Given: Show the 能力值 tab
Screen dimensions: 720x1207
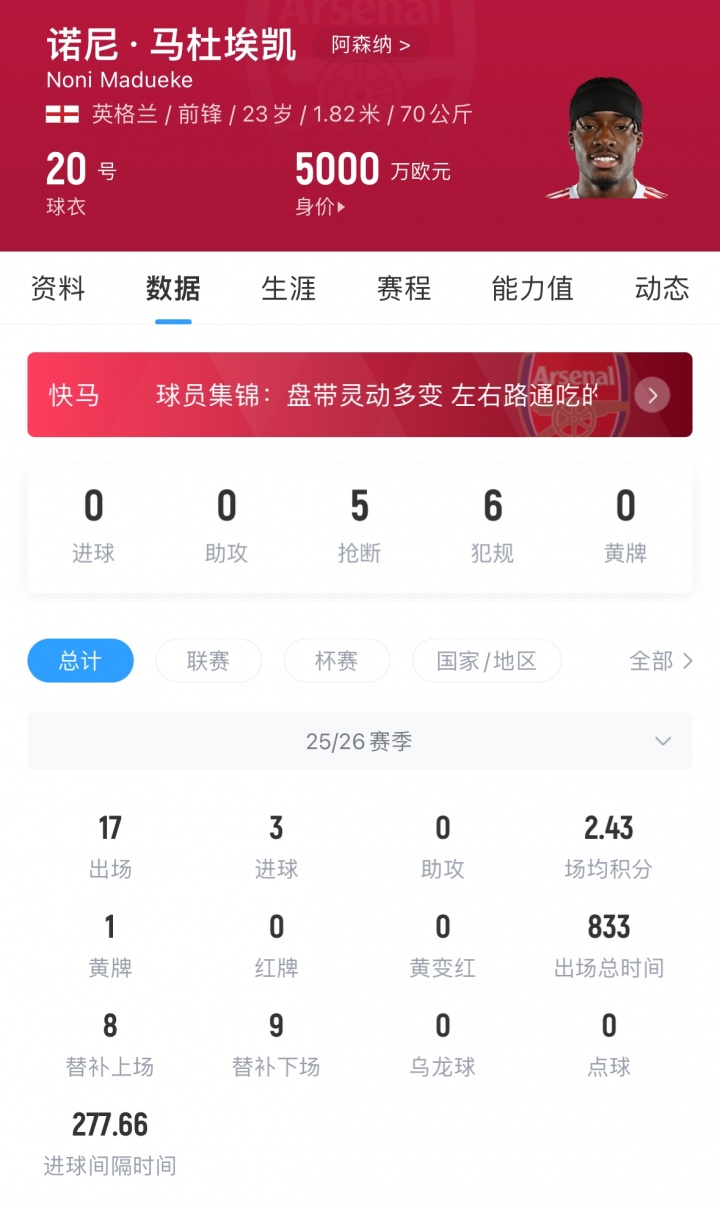Looking at the screenshot, I should coord(532,289).
